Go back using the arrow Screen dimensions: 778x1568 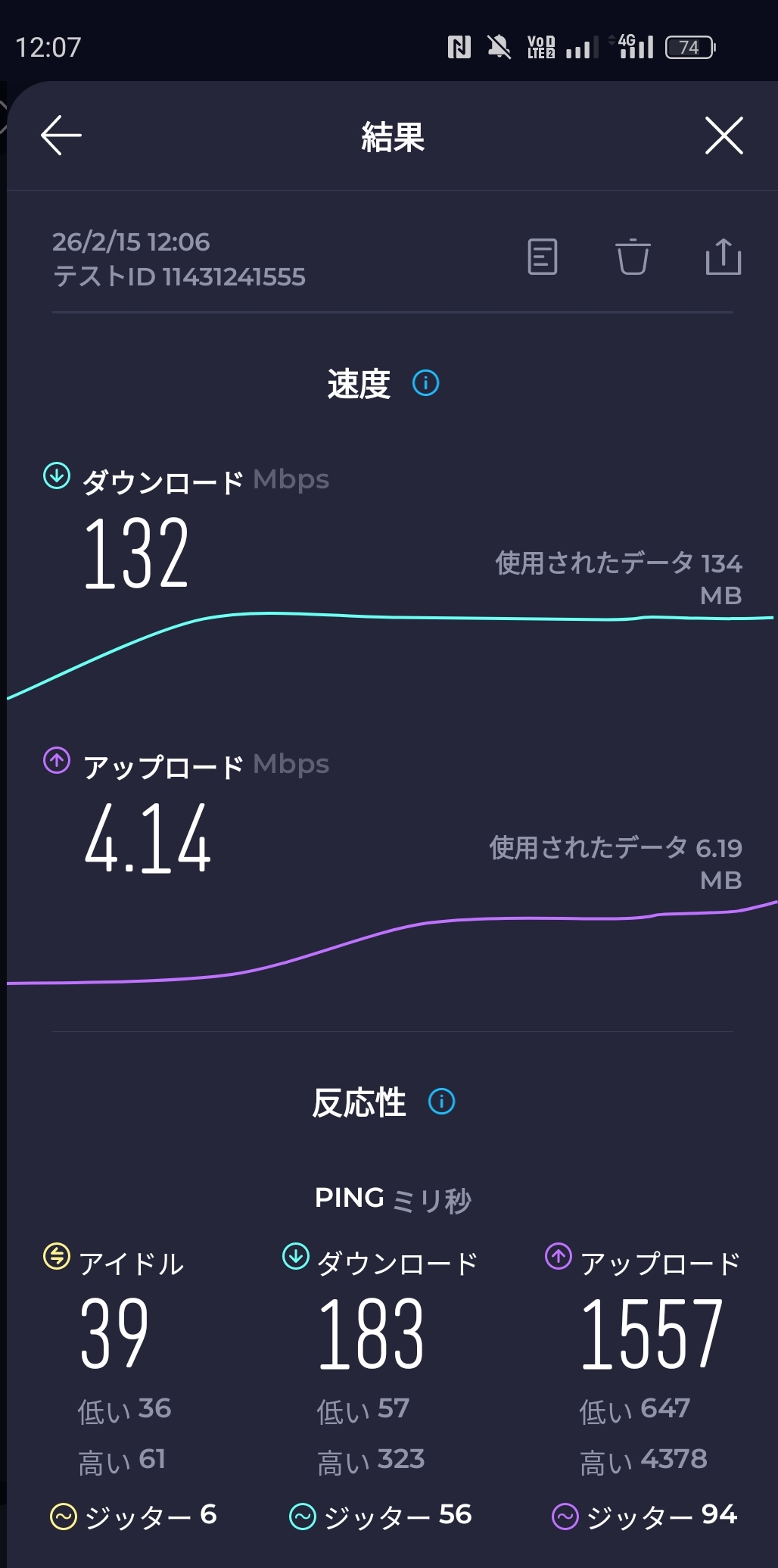pyautogui.click(x=61, y=136)
